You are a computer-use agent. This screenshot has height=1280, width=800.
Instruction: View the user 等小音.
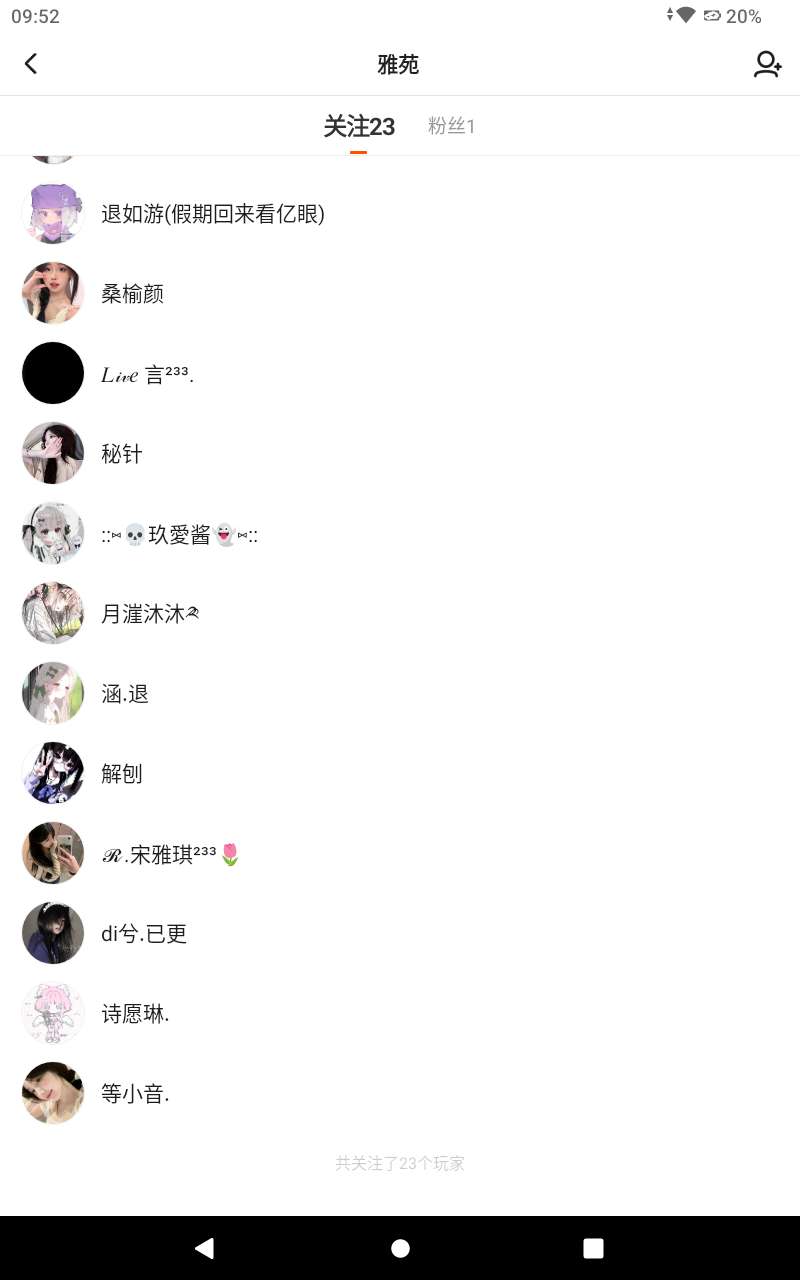pos(135,1094)
